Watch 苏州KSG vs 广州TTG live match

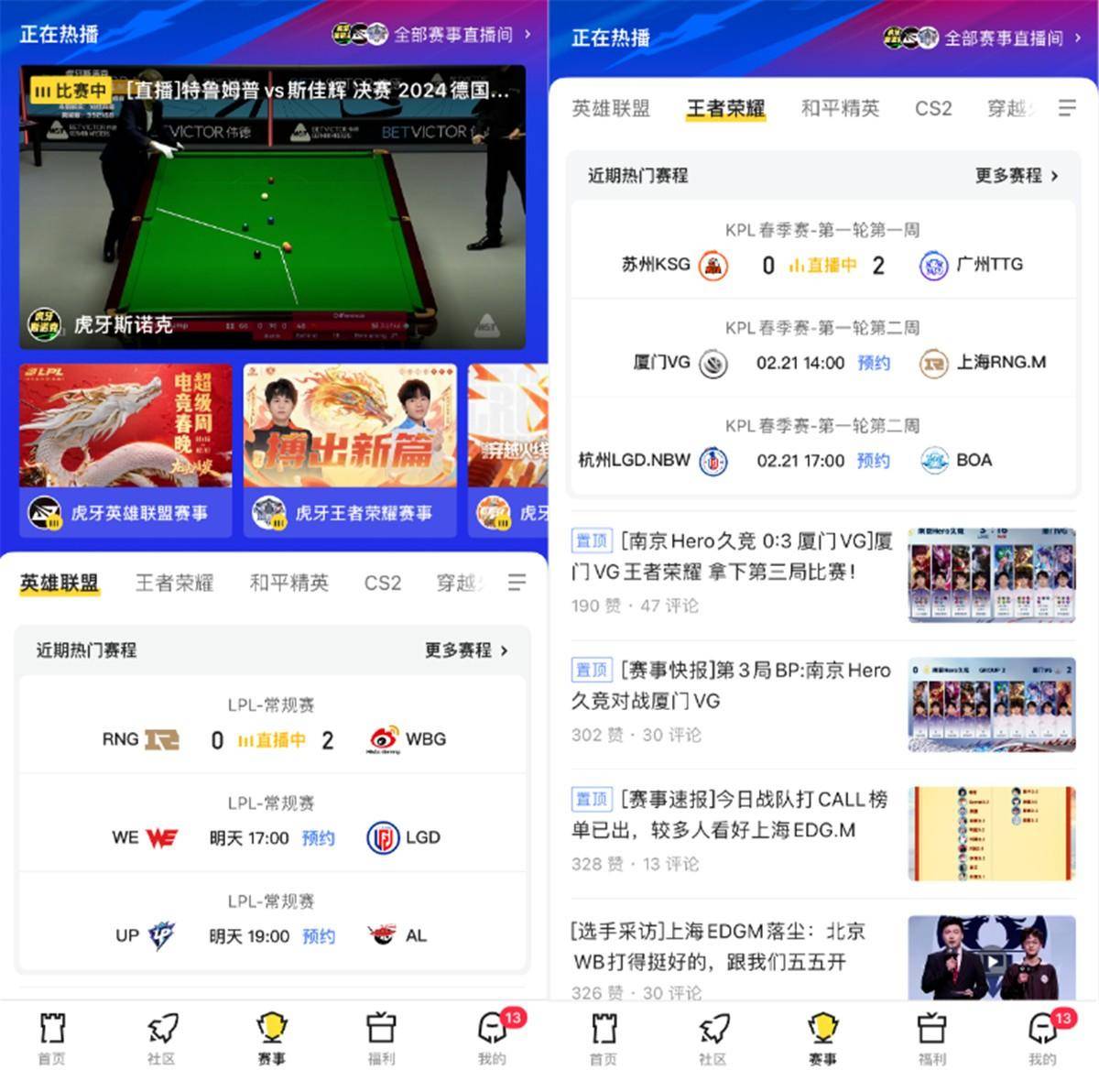click(822, 266)
